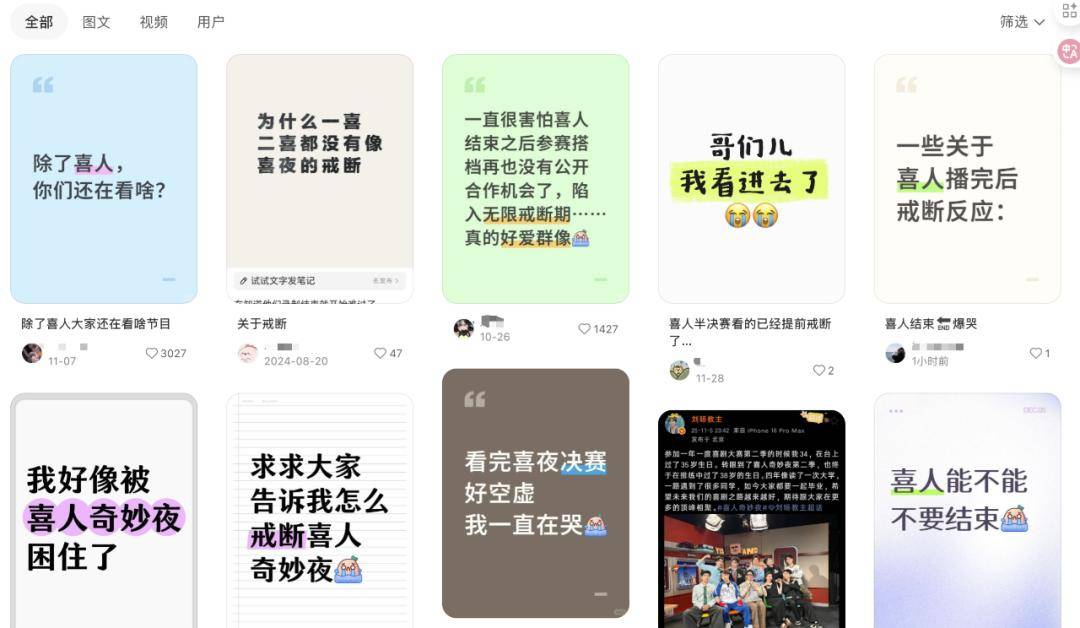Switch to the 用户 tab

click(210, 22)
